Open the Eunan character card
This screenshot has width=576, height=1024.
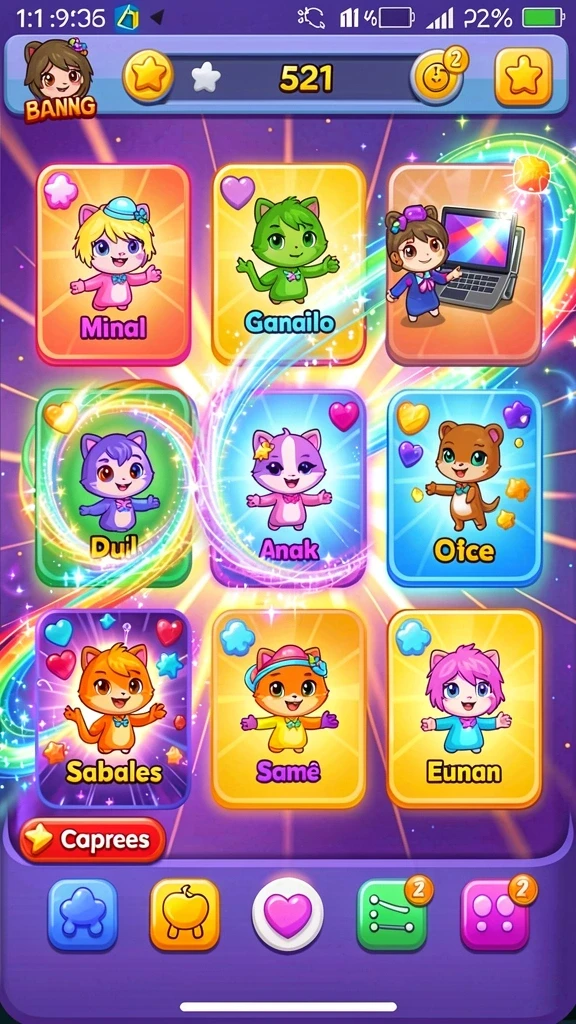(464, 709)
